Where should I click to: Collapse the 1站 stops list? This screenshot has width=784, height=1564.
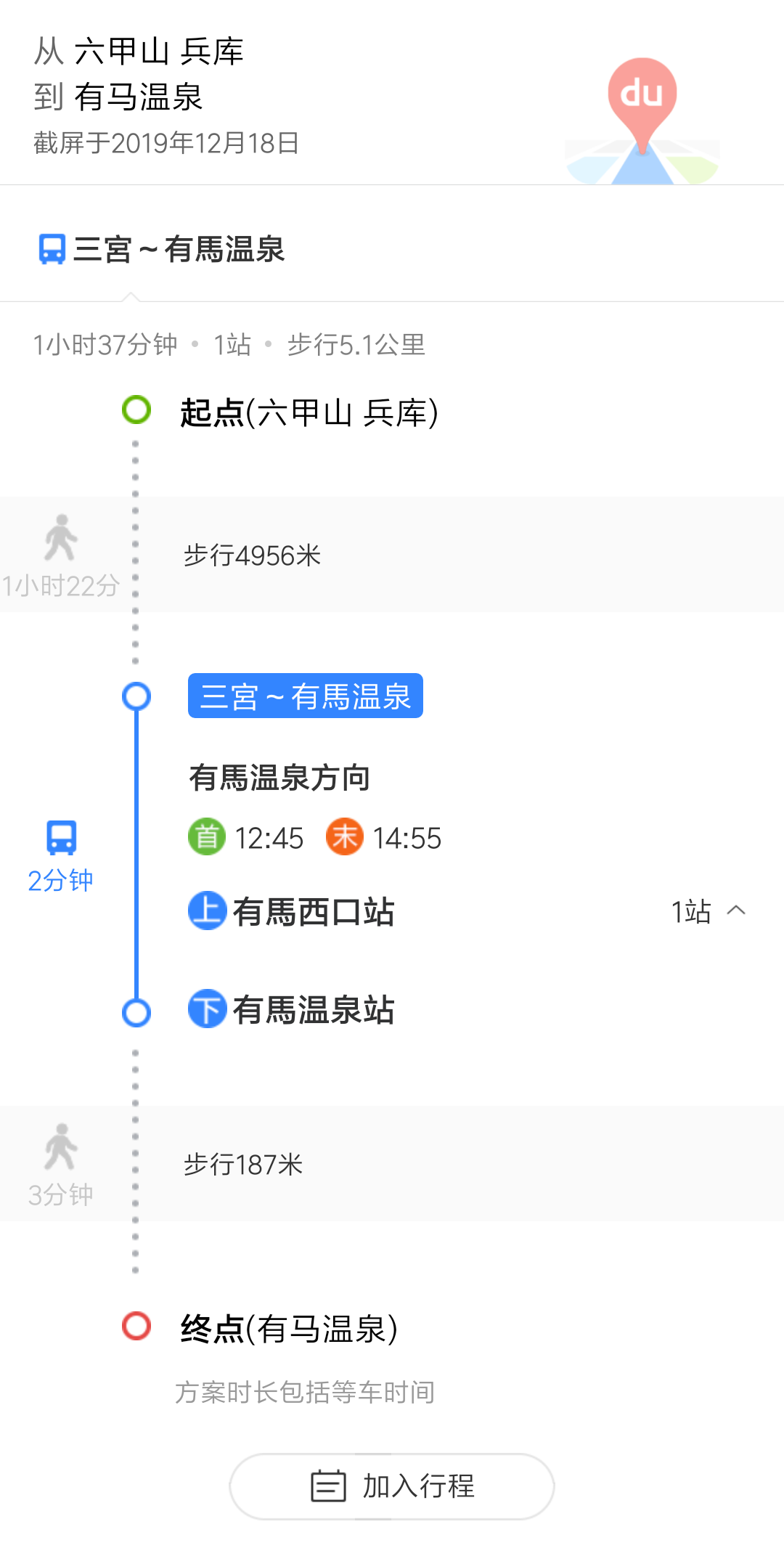click(x=735, y=911)
